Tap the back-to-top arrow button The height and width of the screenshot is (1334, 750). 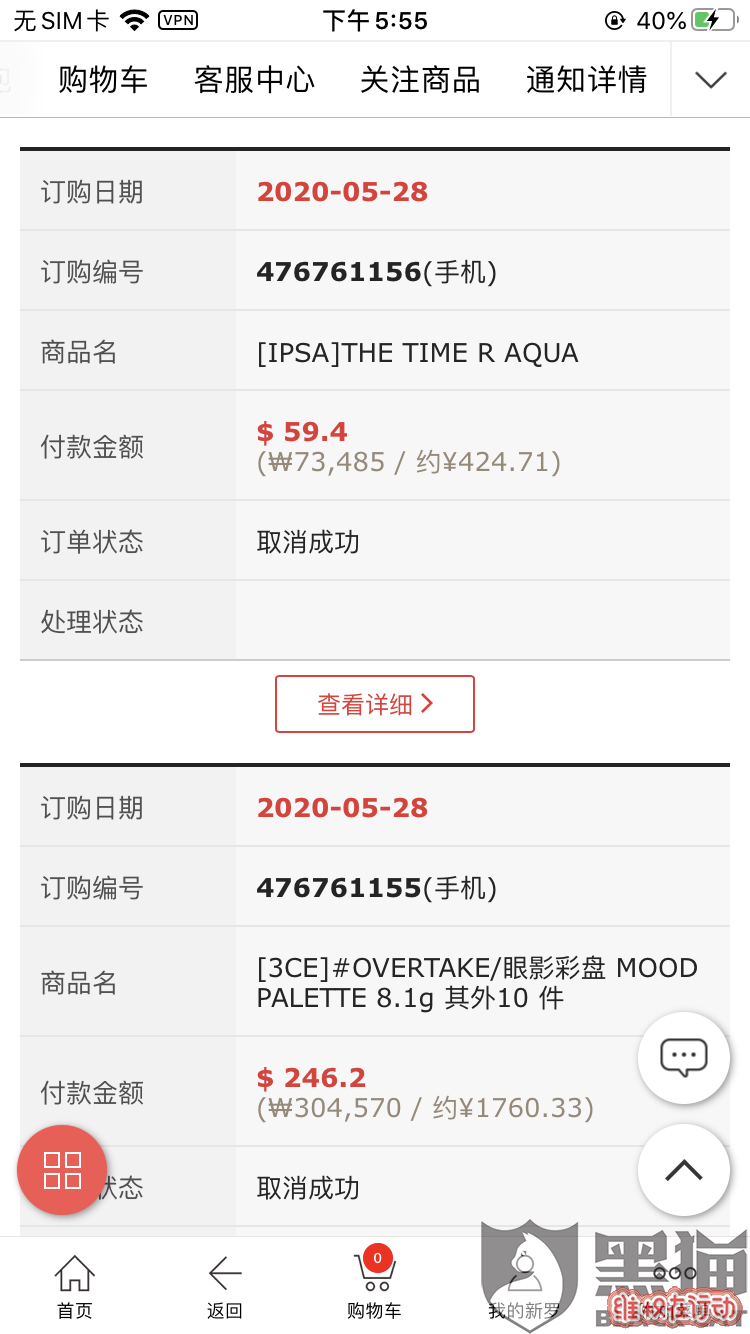click(684, 1170)
